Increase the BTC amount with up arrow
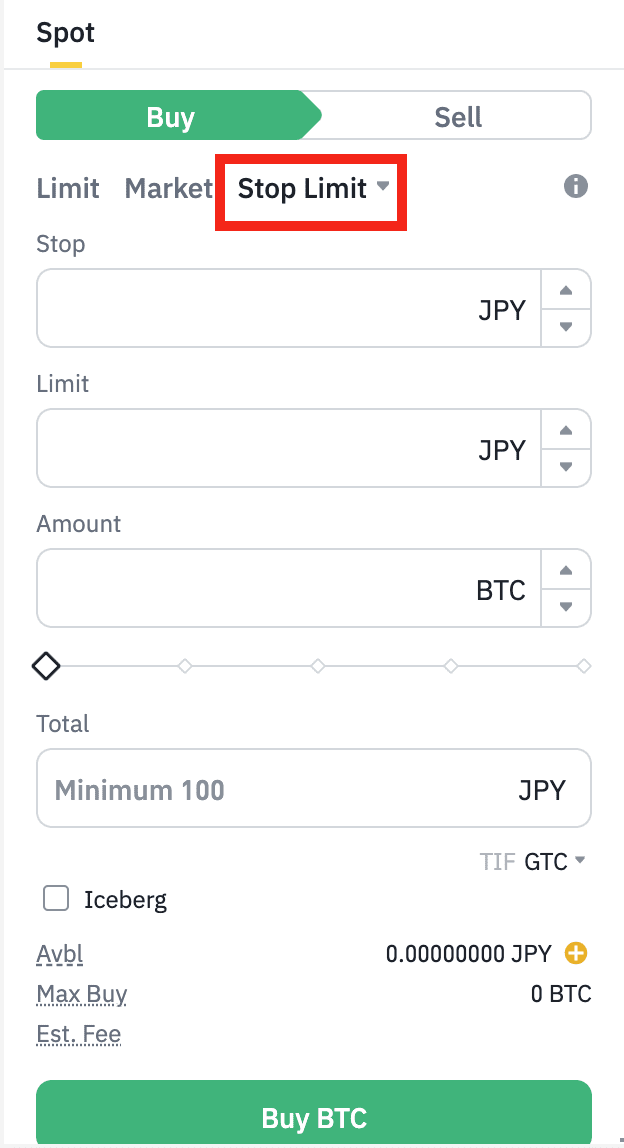 tap(566, 571)
